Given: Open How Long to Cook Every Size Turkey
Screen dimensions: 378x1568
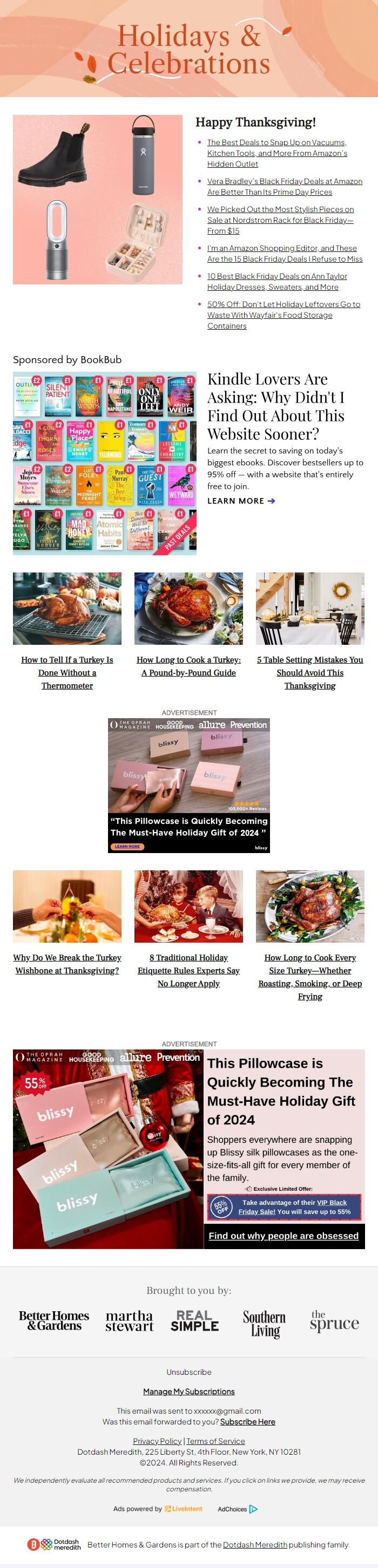Looking at the screenshot, I should 310,976.
